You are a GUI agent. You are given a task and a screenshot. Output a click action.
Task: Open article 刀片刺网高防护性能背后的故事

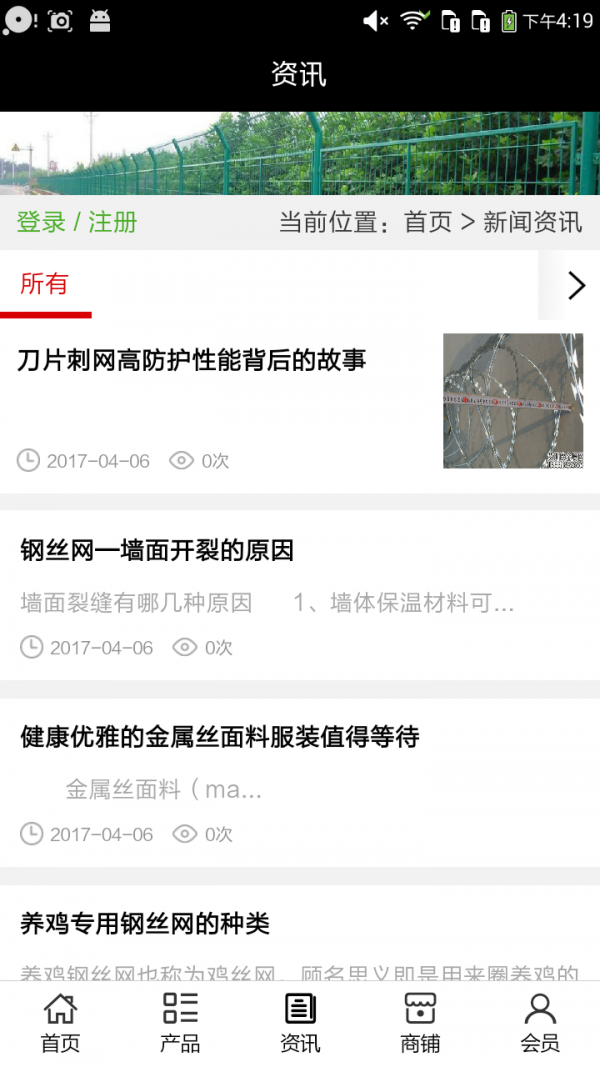pyautogui.click(x=192, y=361)
